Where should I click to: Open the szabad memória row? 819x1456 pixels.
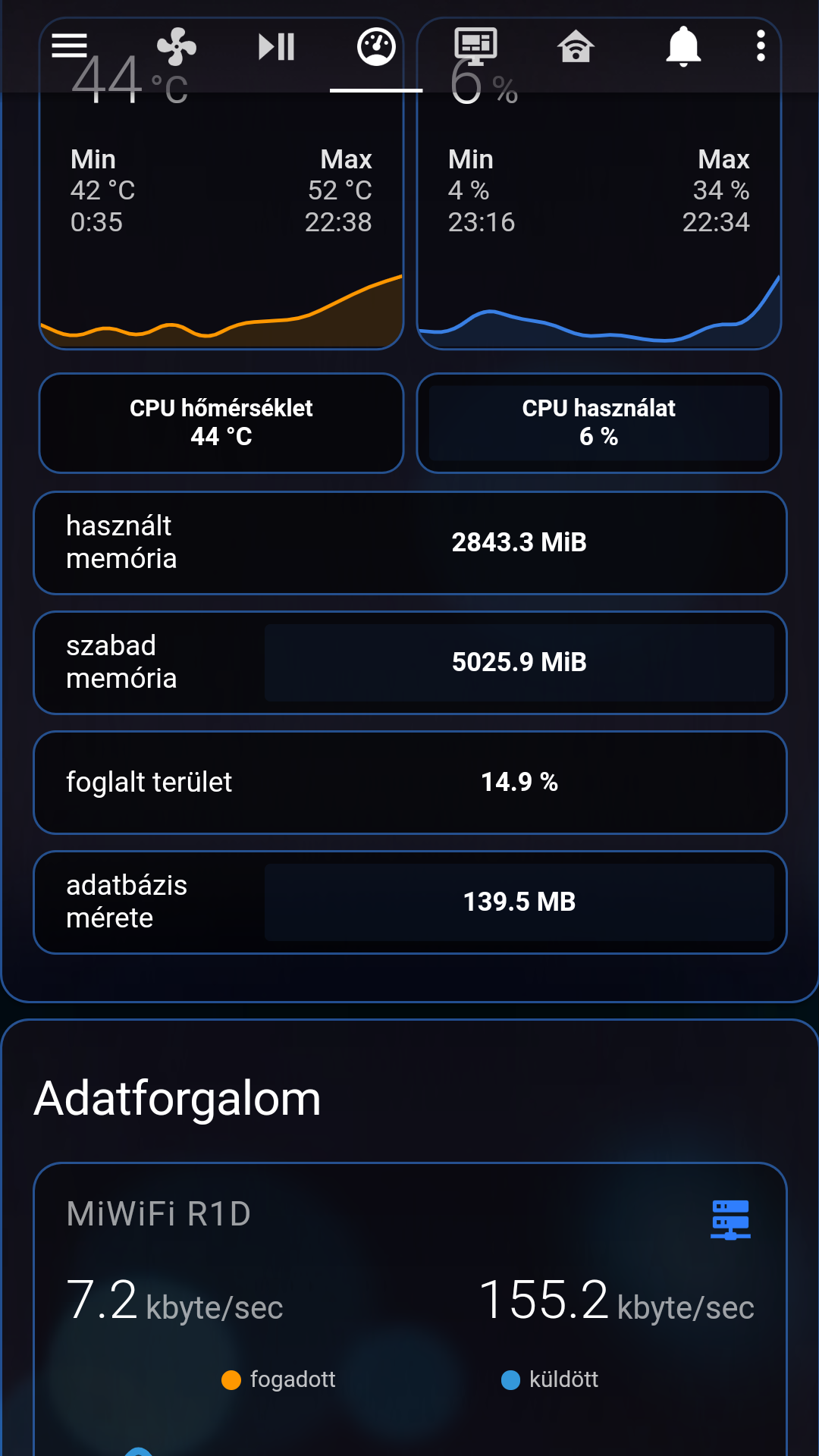[x=409, y=662]
